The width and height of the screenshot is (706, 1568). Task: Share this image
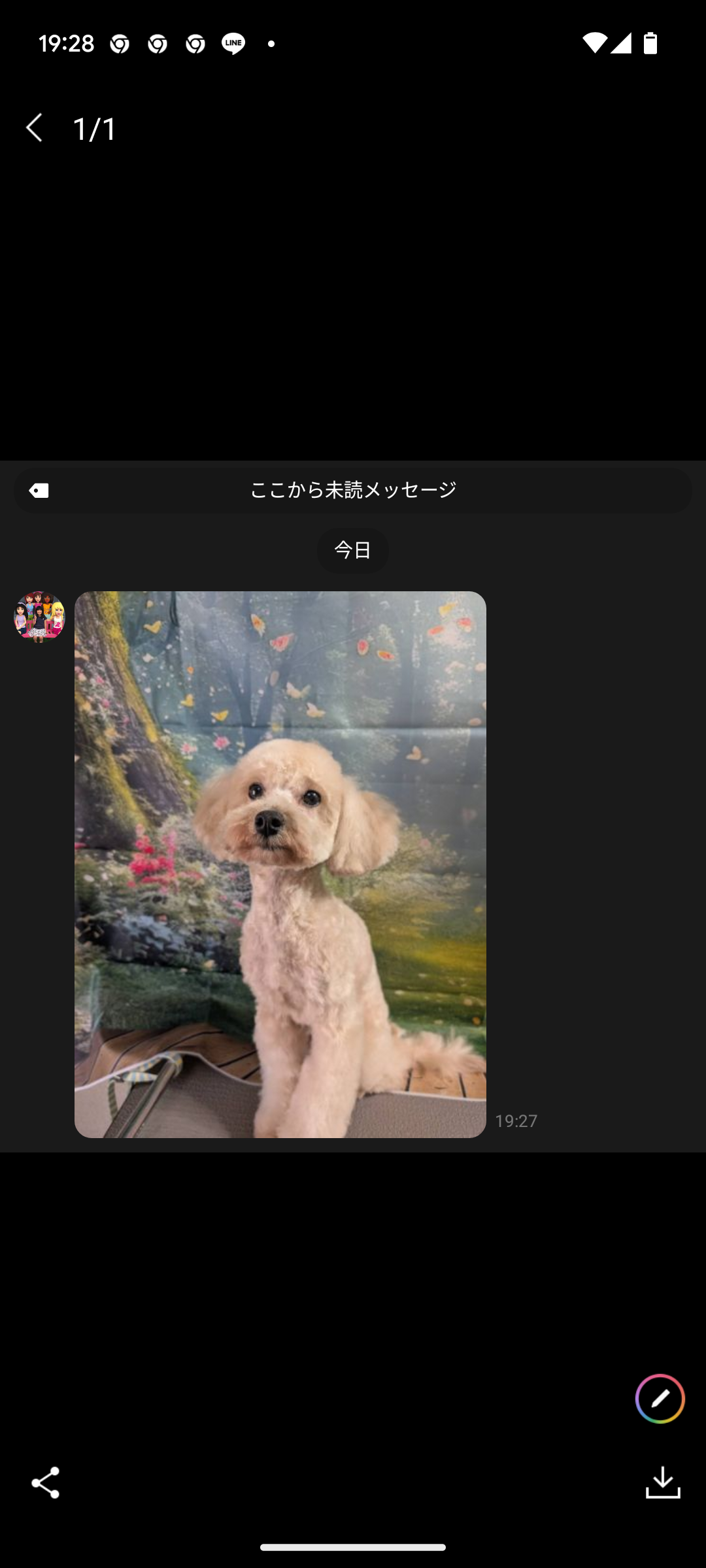click(46, 1482)
